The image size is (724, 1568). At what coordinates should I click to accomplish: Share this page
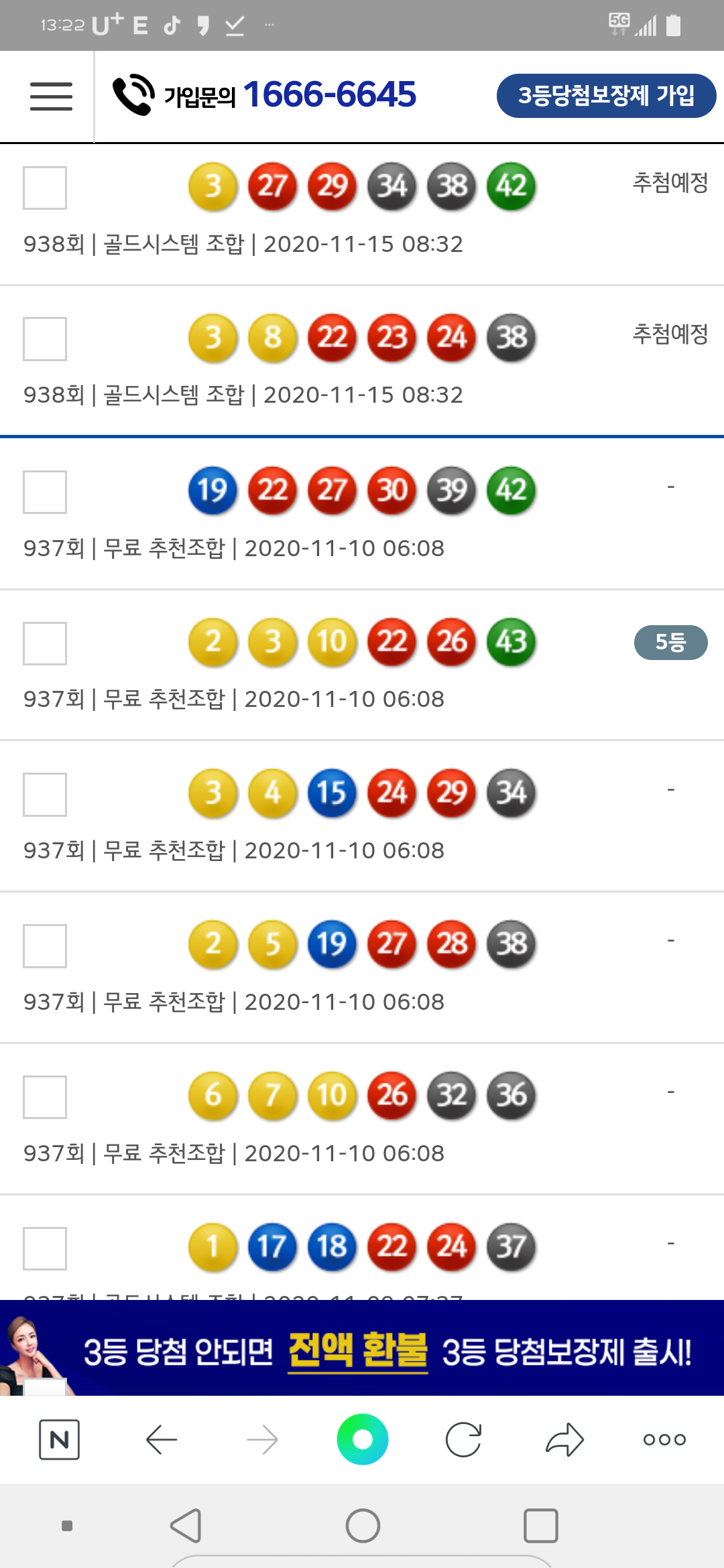coord(564,1439)
